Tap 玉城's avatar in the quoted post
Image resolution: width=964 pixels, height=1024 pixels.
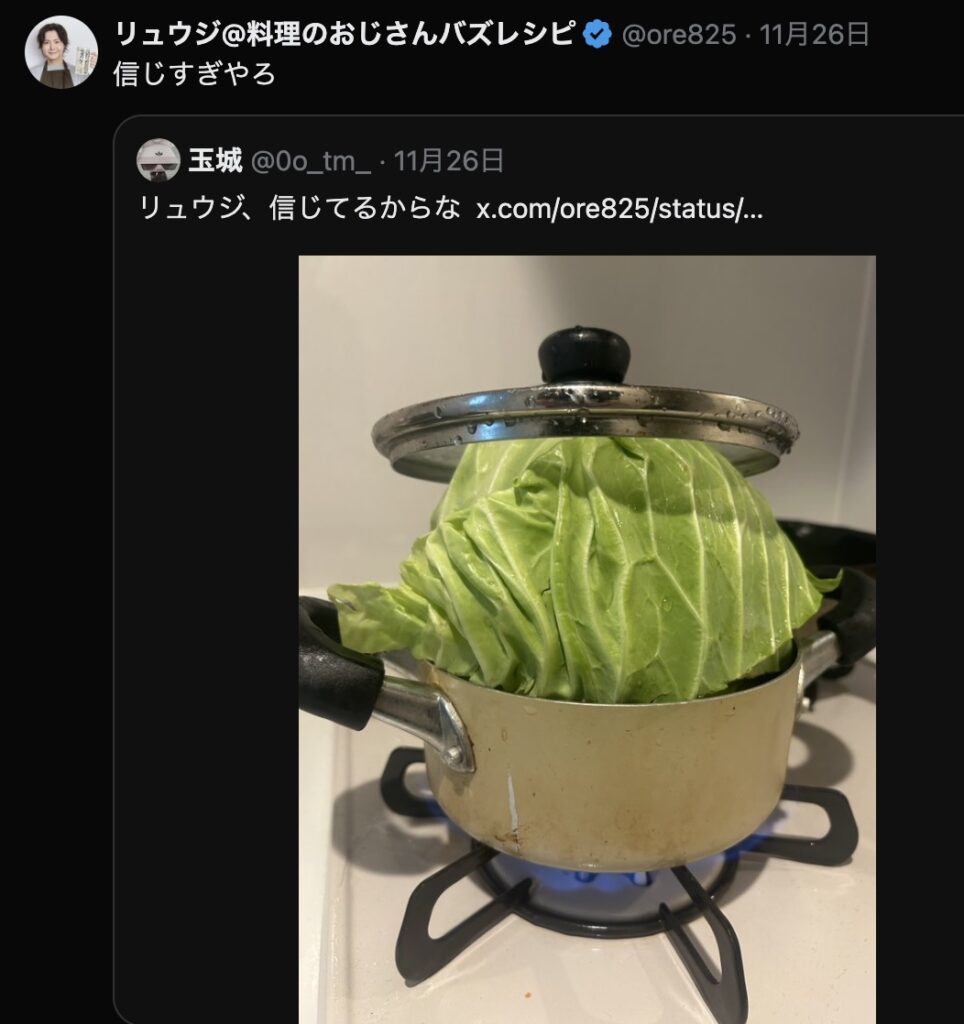tap(158, 160)
